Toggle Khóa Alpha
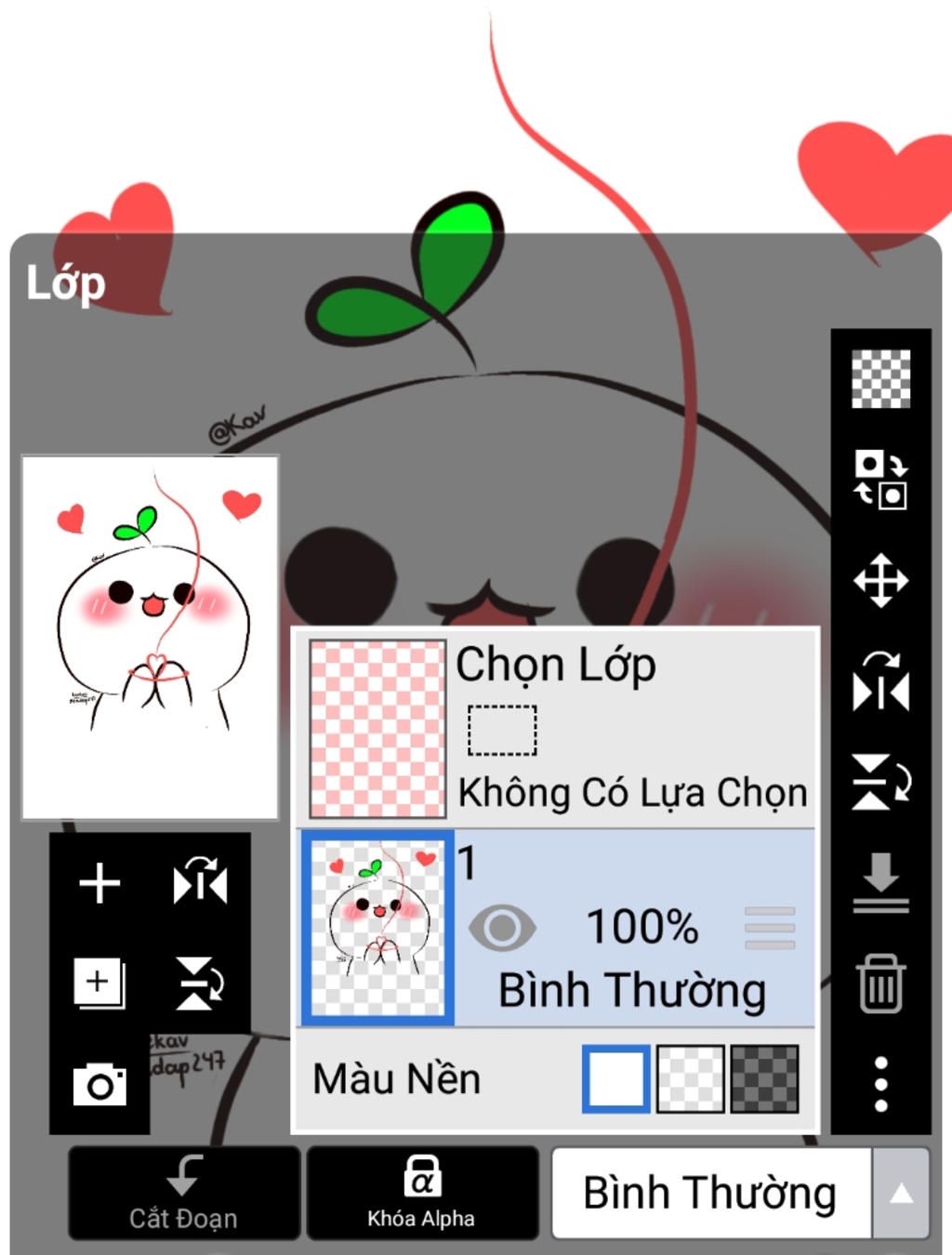This screenshot has height=1255, width=952. [x=421, y=1194]
